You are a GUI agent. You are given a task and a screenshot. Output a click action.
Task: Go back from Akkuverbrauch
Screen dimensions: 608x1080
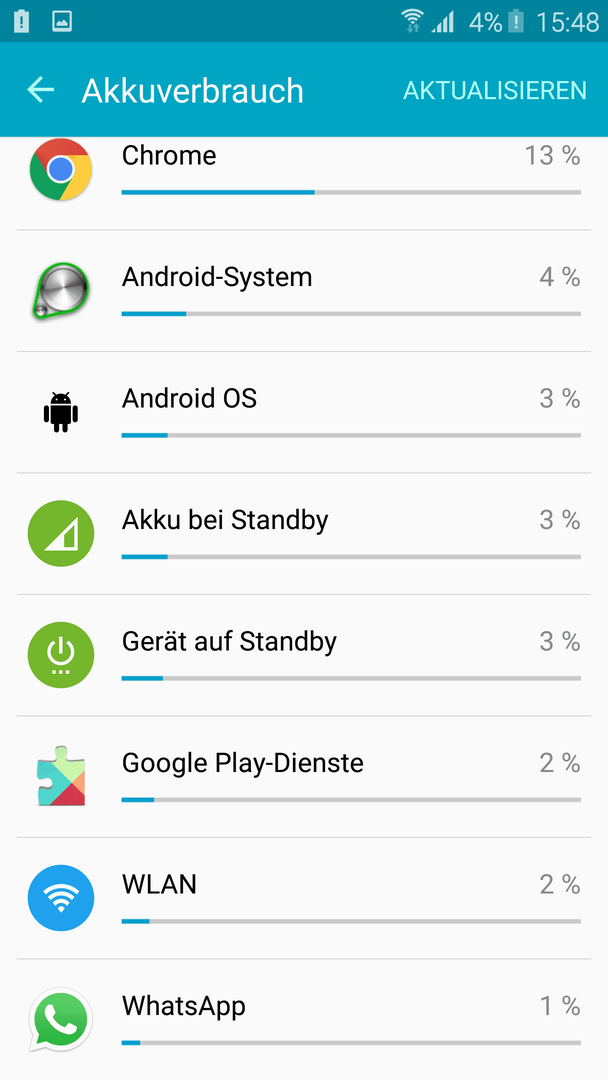click(x=41, y=90)
